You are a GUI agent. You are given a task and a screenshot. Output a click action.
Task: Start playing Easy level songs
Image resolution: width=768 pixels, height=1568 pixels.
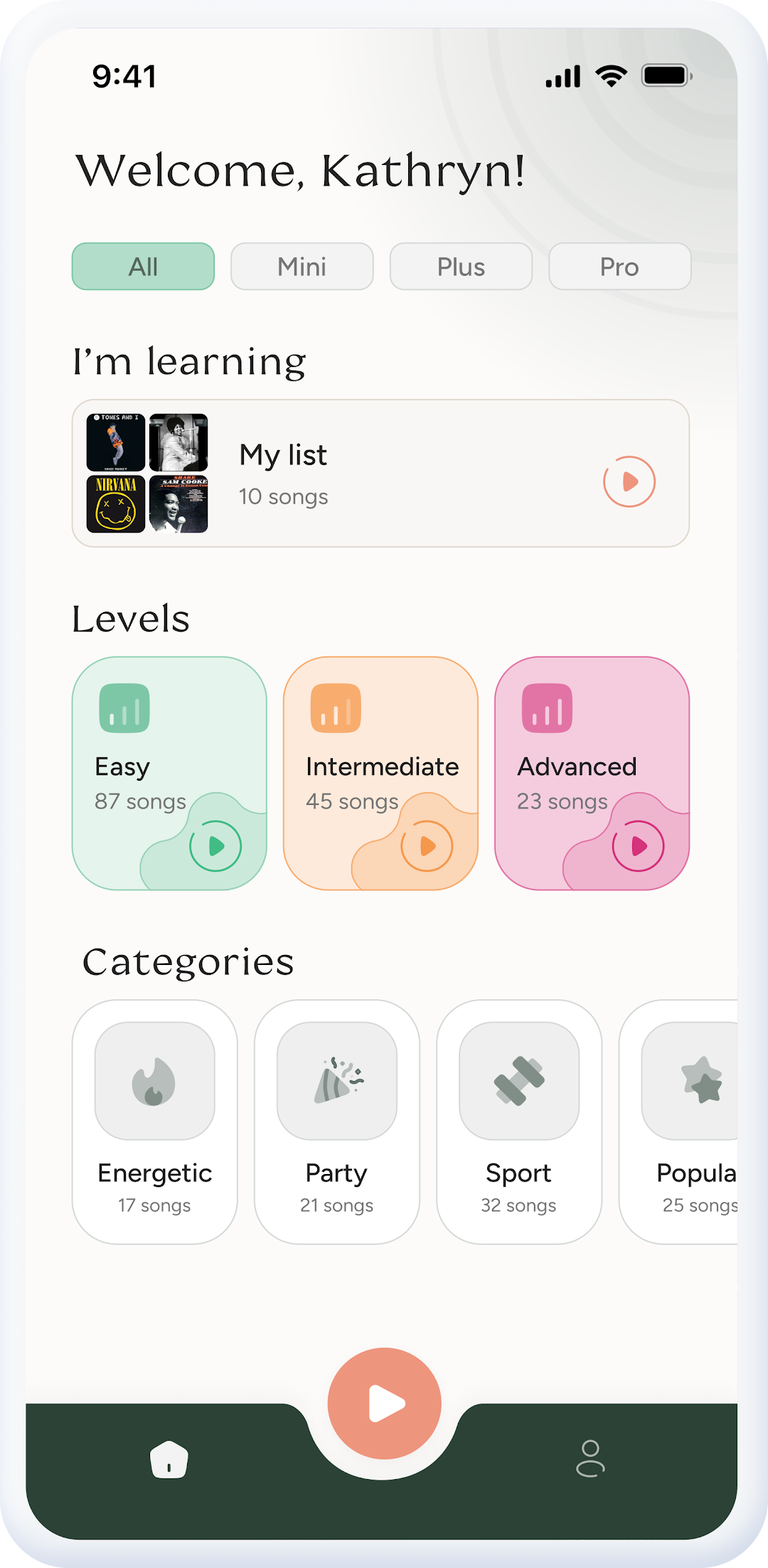[x=215, y=846]
